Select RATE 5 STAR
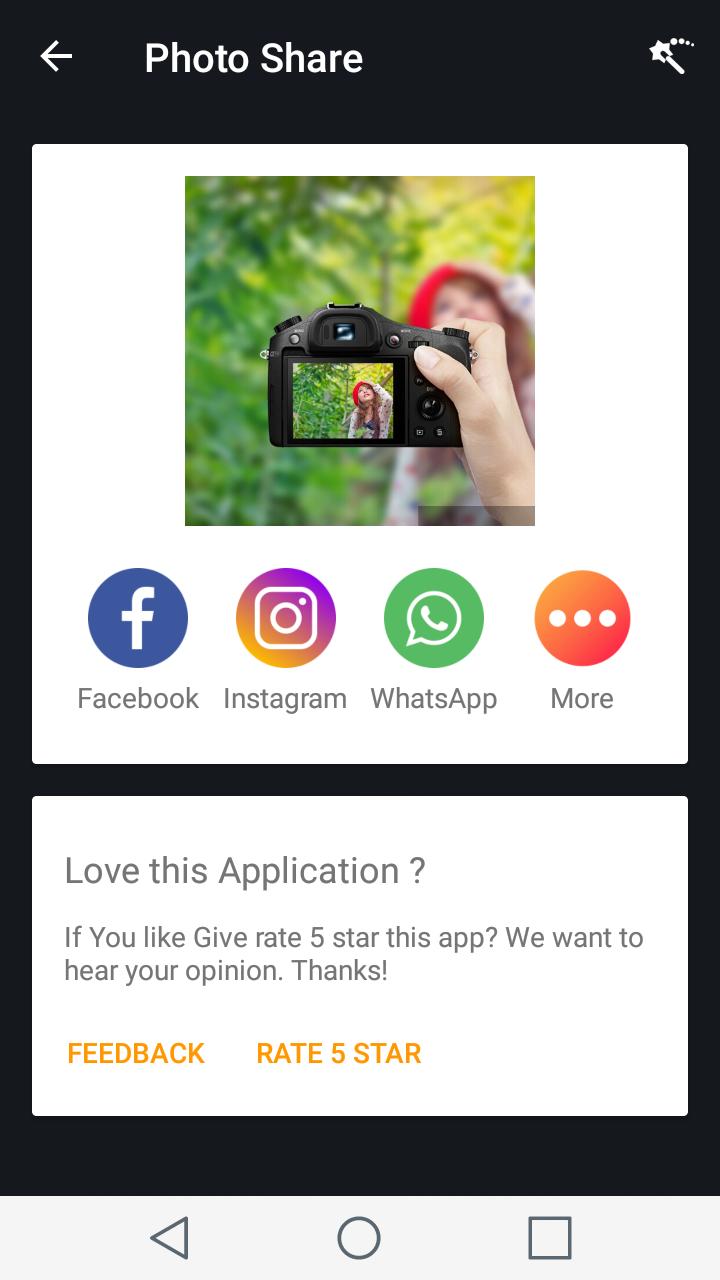 [x=339, y=1053]
